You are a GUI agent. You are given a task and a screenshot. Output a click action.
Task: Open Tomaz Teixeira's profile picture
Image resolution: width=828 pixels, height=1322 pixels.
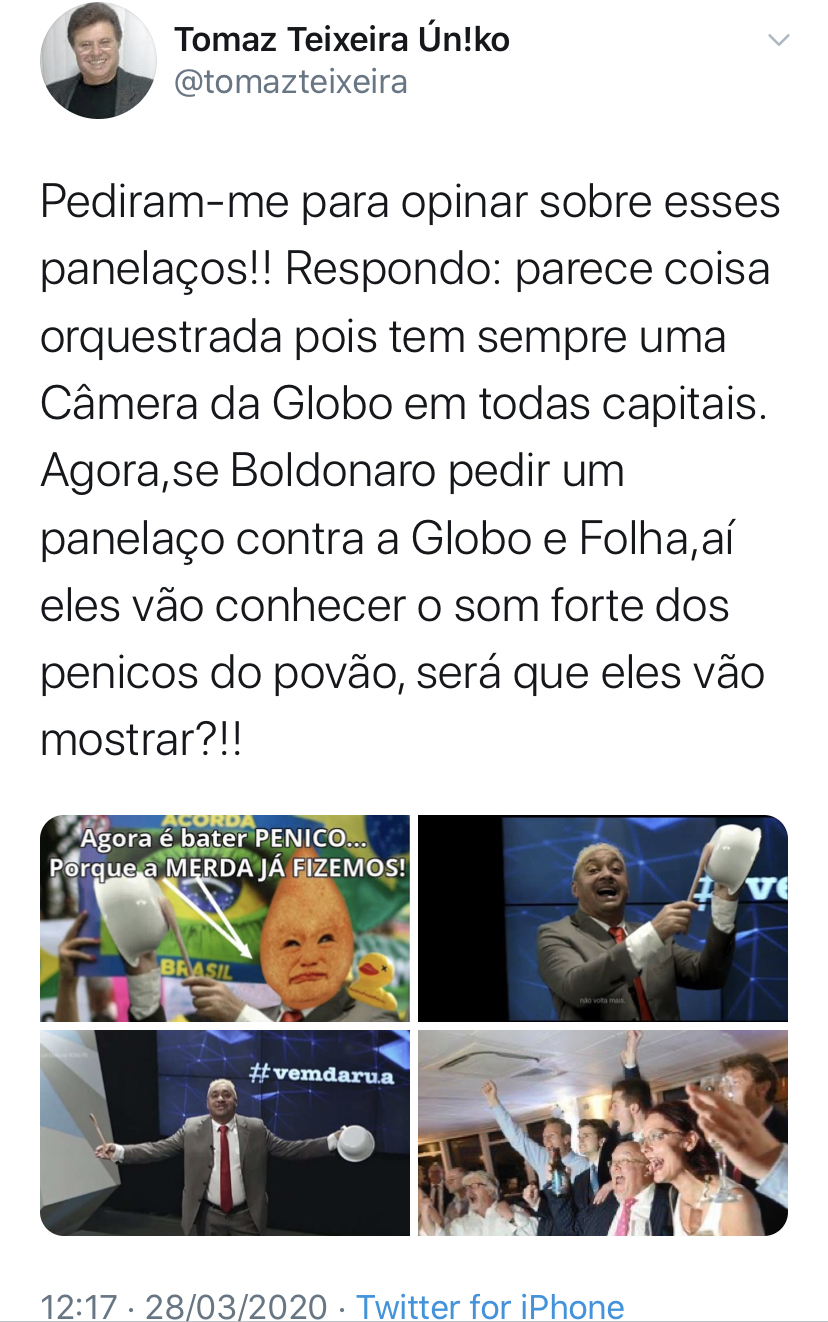pyautogui.click(x=98, y=60)
